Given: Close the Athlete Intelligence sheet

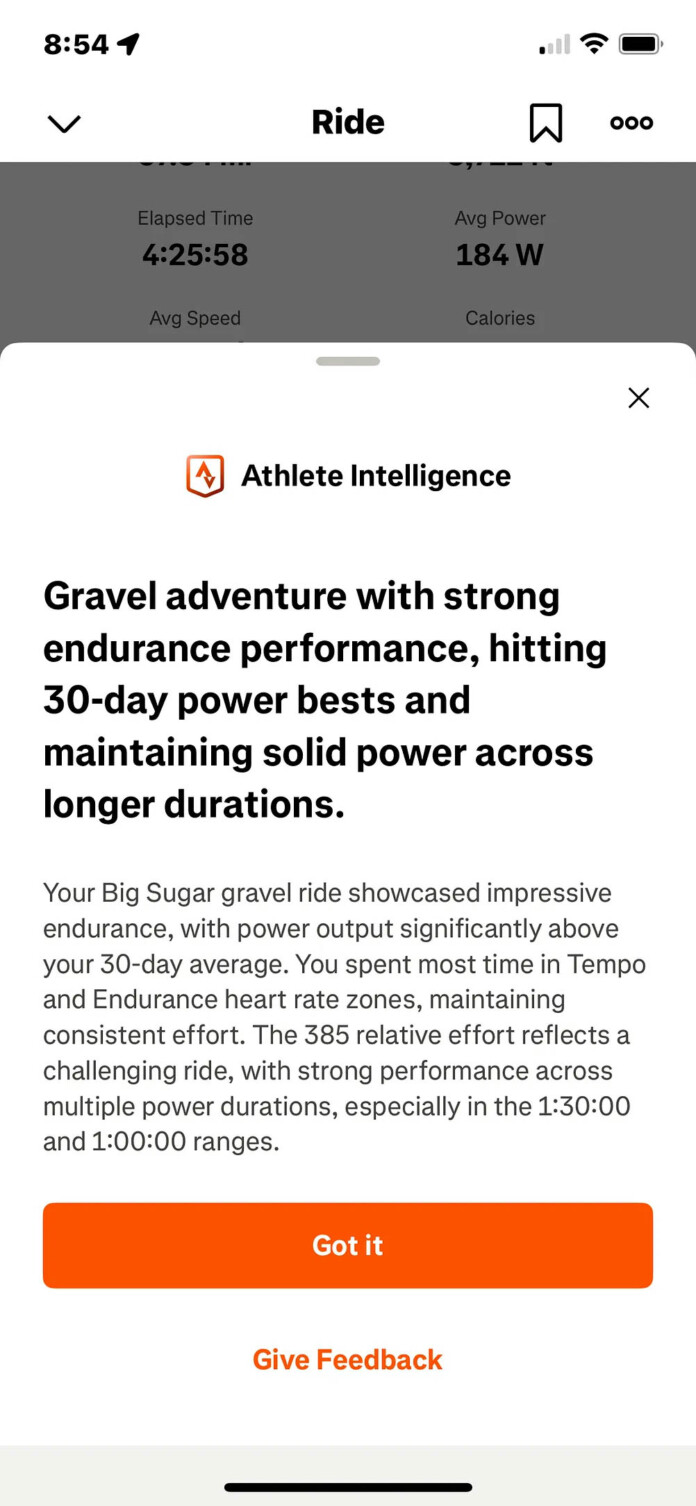Looking at the screenshot, I should pyautogui.click(x=638, y=398).
